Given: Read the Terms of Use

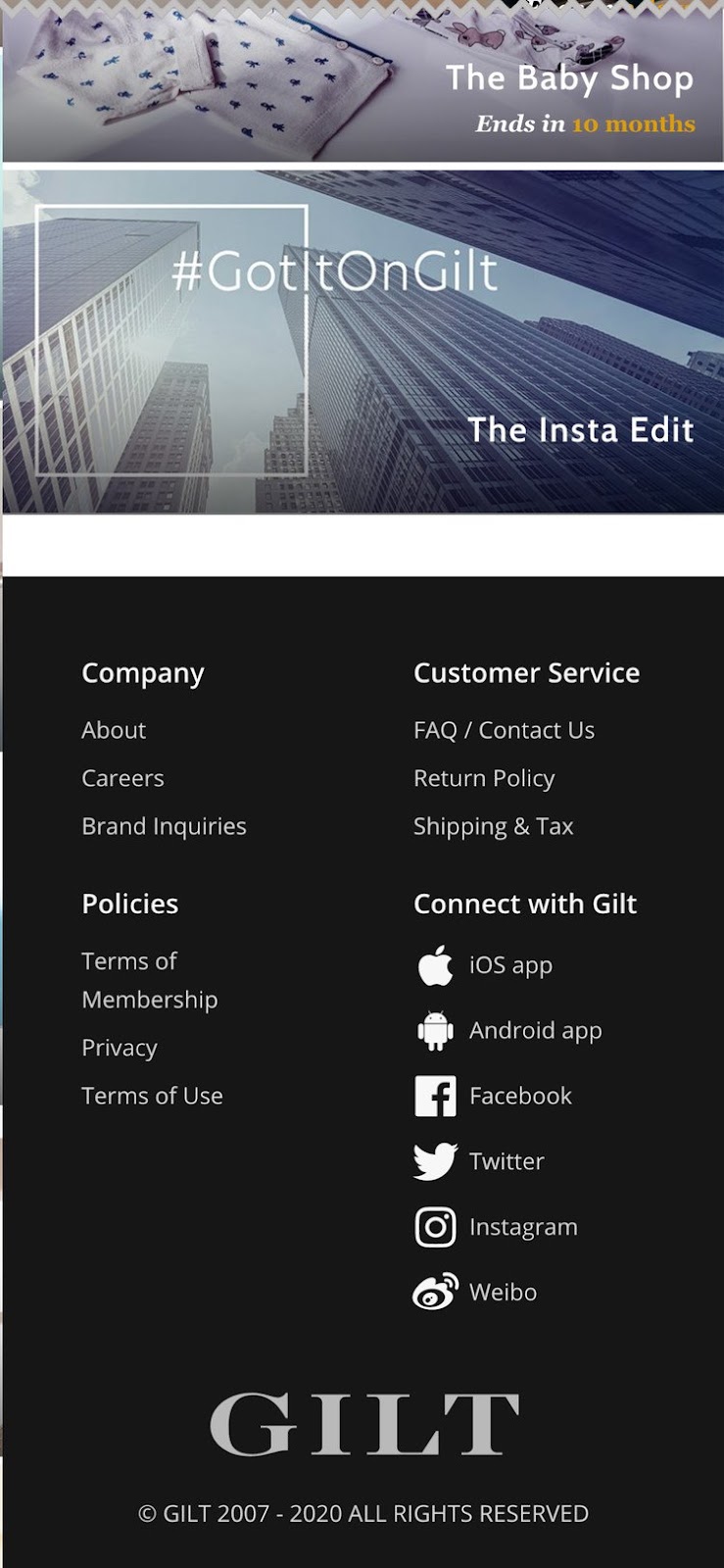Looking at the screenshot, I should pyautogui.click(x=152, y=1096).
